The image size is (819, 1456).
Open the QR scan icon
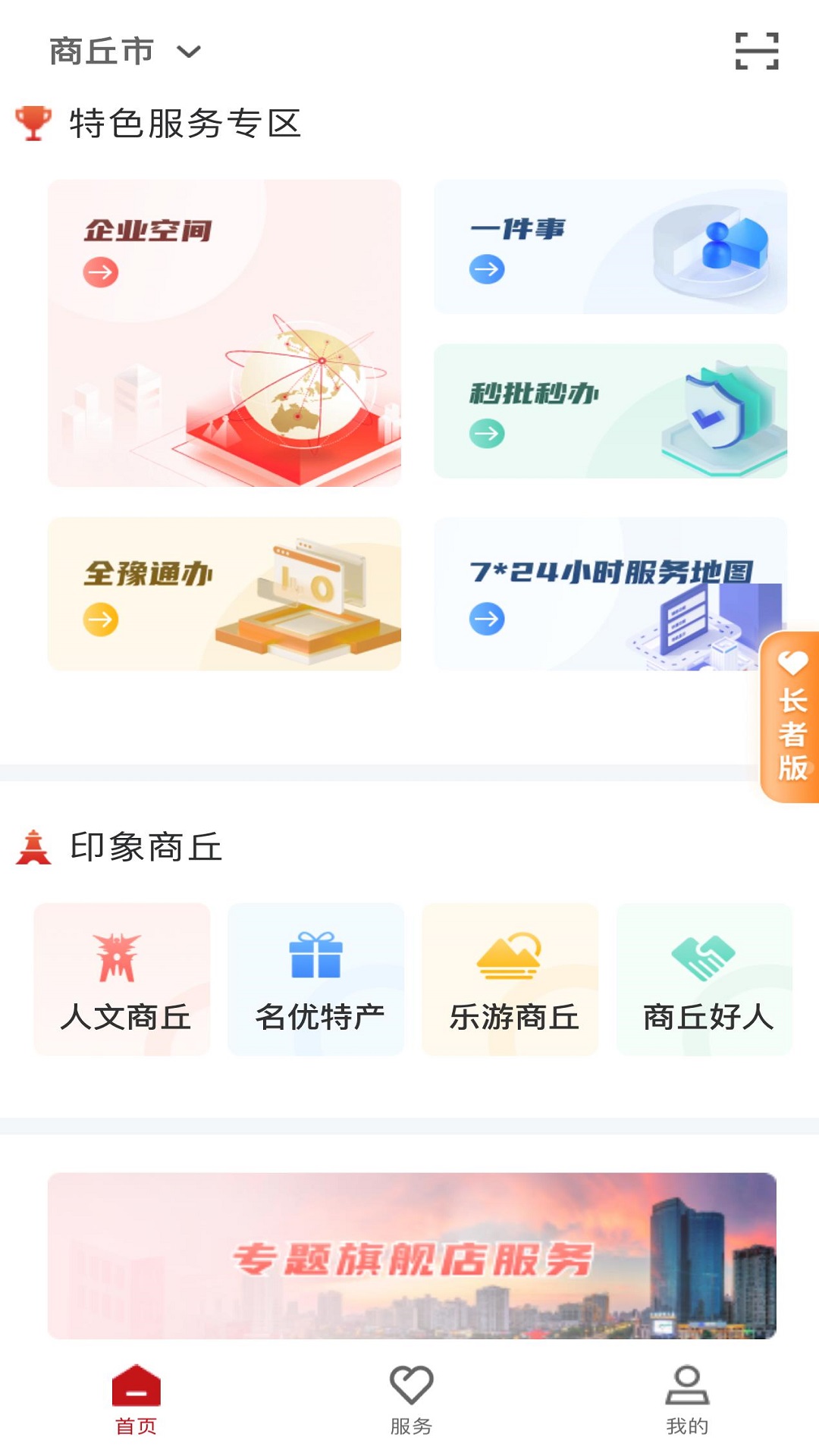coord(757,52)
